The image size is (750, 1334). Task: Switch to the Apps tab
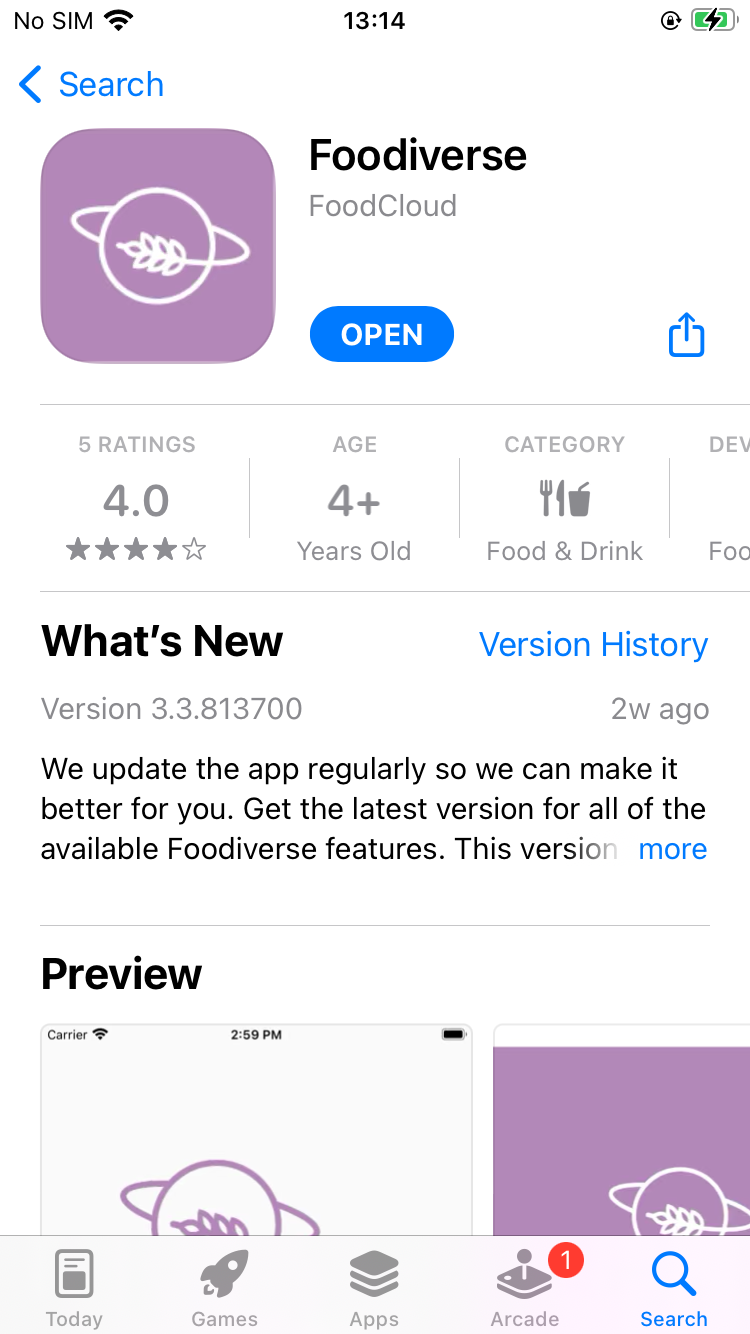tap(374, 1289)
